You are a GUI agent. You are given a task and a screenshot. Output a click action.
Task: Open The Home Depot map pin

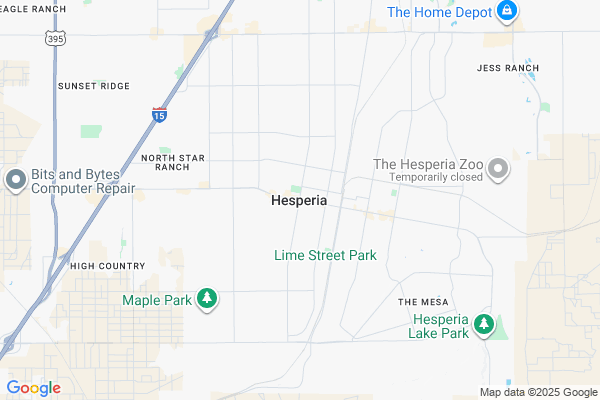[507, 12]
